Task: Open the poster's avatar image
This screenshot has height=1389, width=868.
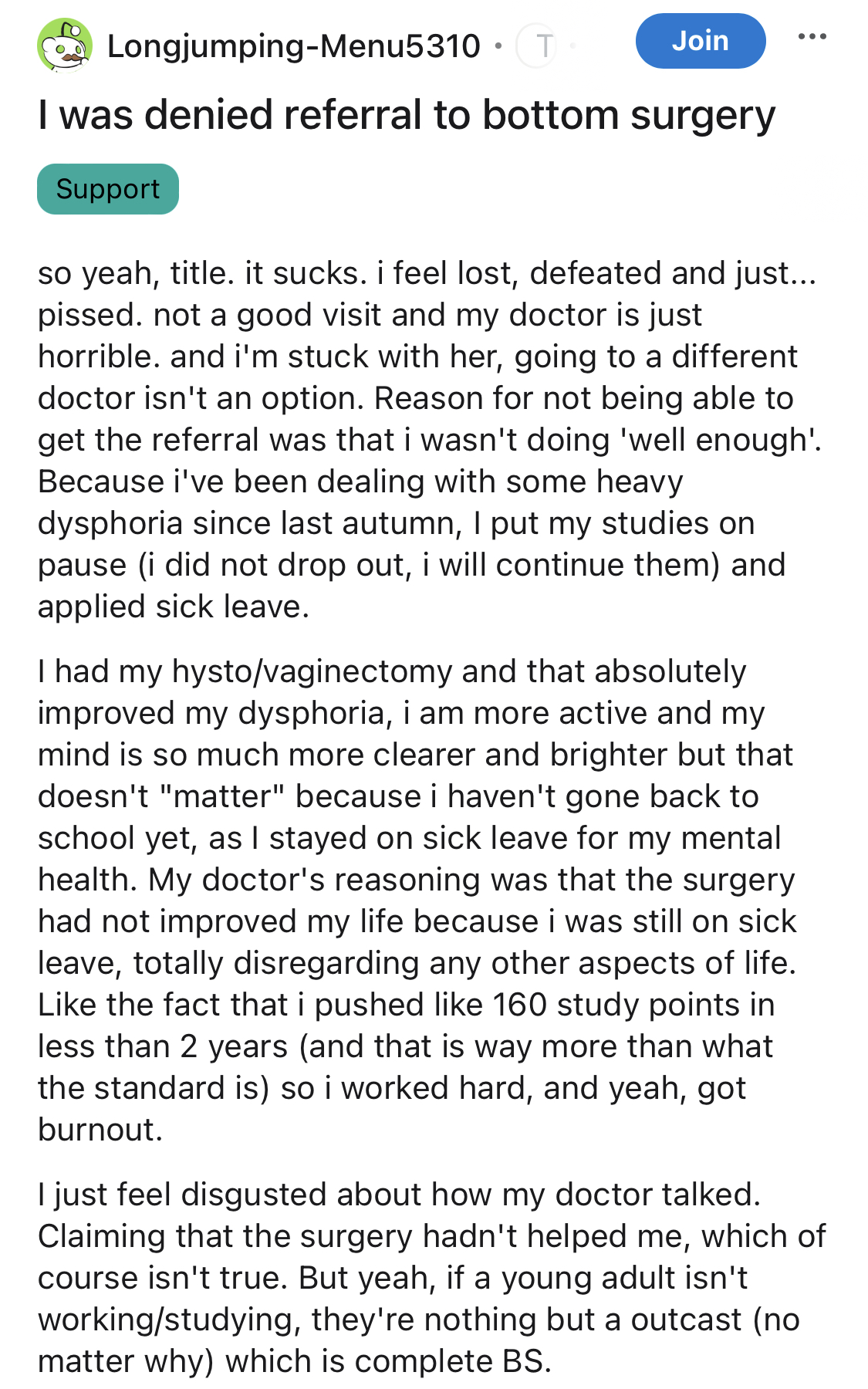Action: coord(65,46)
